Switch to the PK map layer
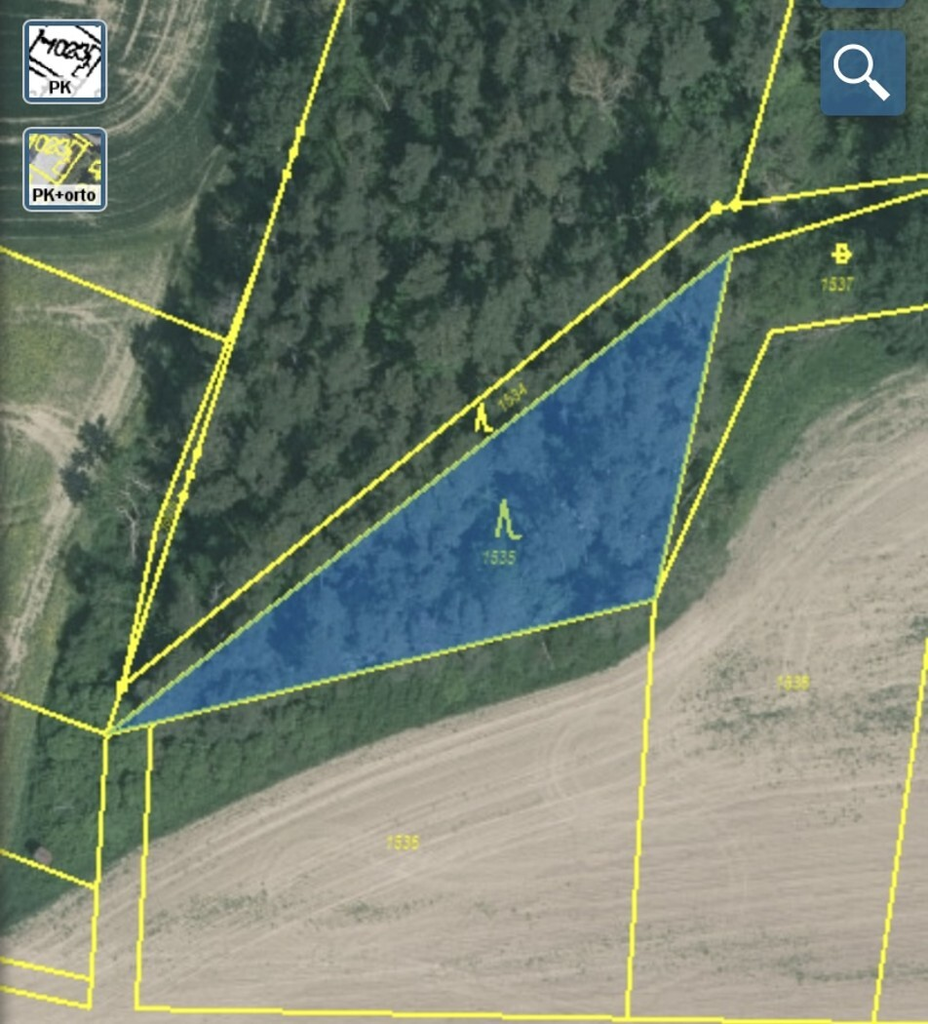The height and width of the screenshot is (1024, 928). (65, 62)
